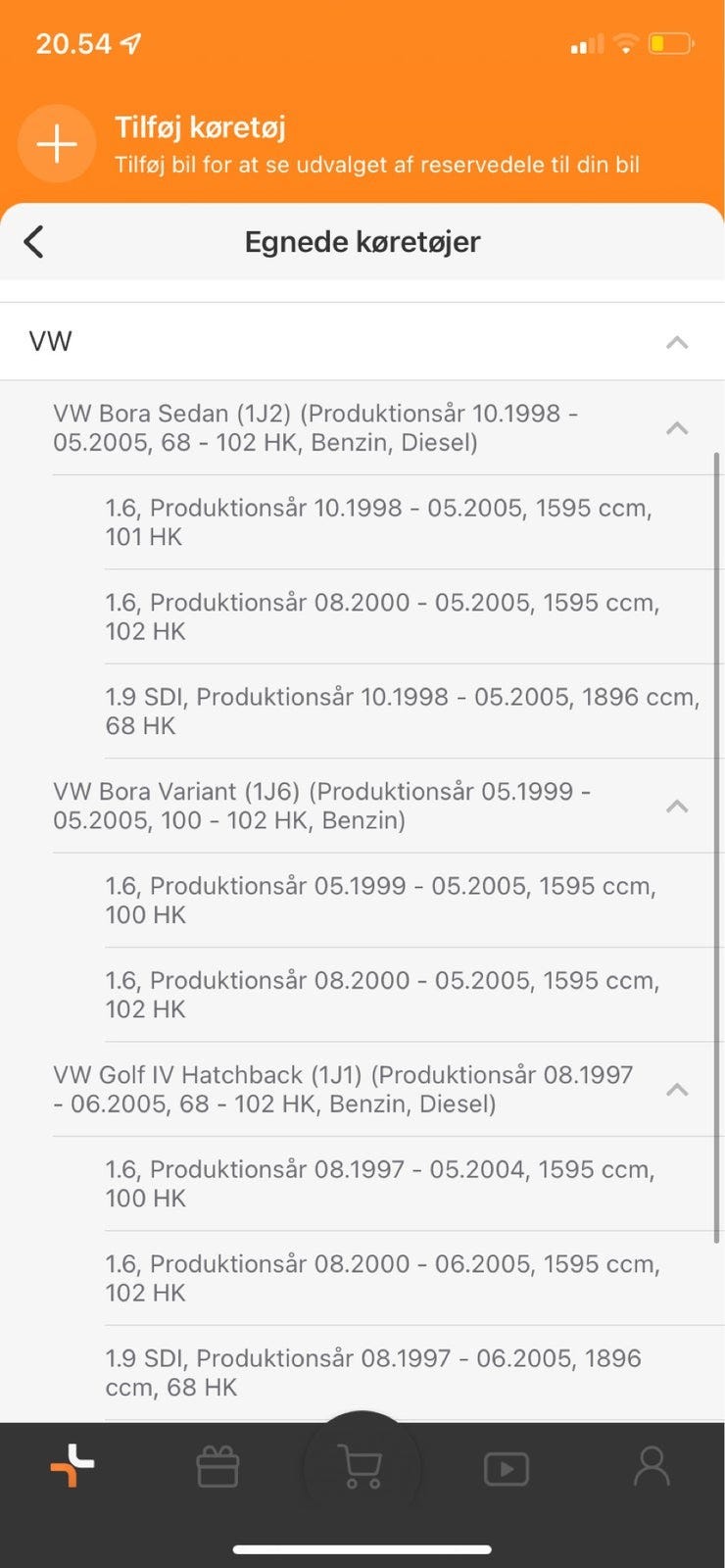Go back from Egnede køretøjer
This screenshot has height=1568, width=725.
(34, 241)
